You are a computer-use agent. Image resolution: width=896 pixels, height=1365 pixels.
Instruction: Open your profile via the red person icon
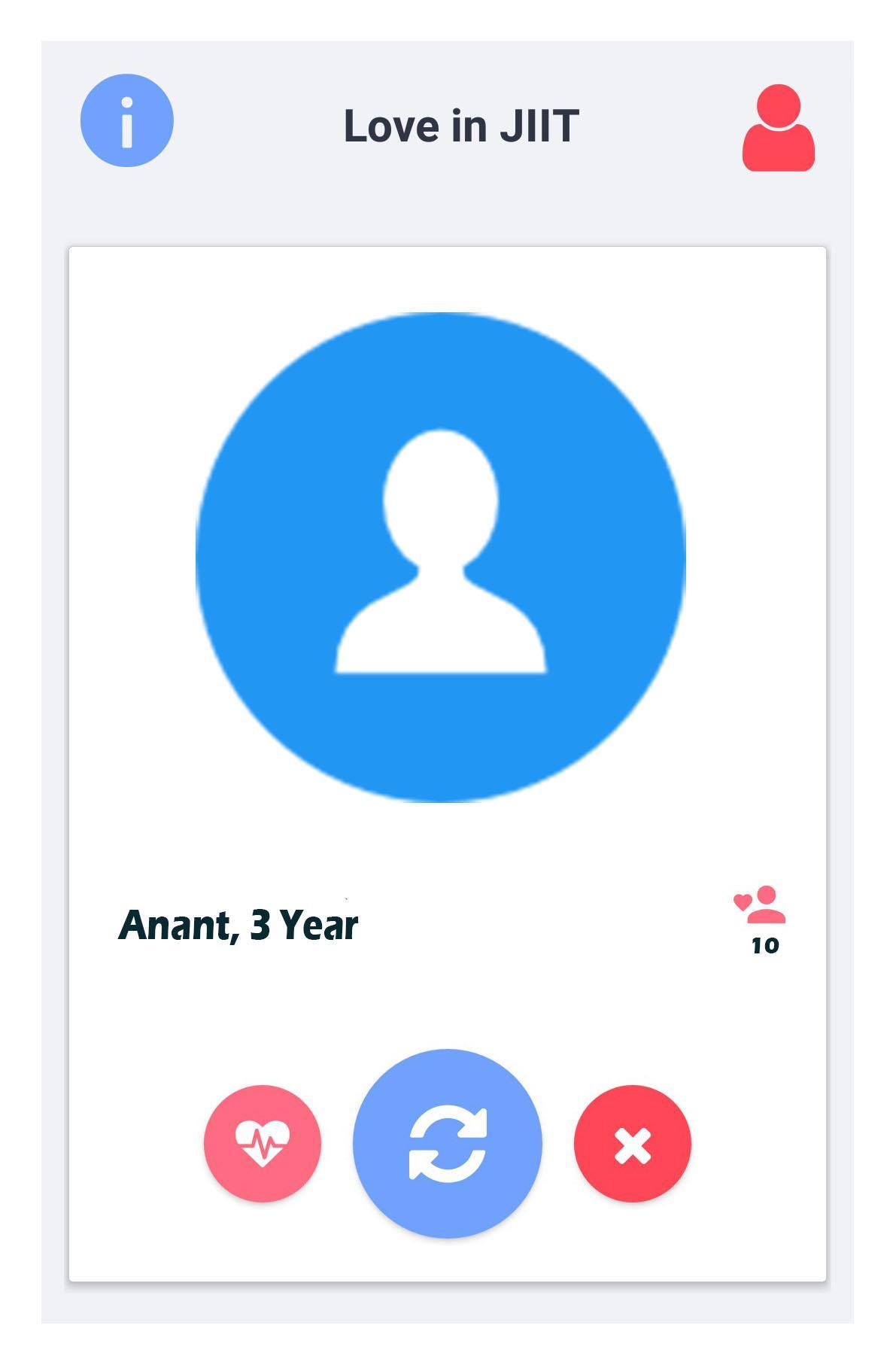778,128
